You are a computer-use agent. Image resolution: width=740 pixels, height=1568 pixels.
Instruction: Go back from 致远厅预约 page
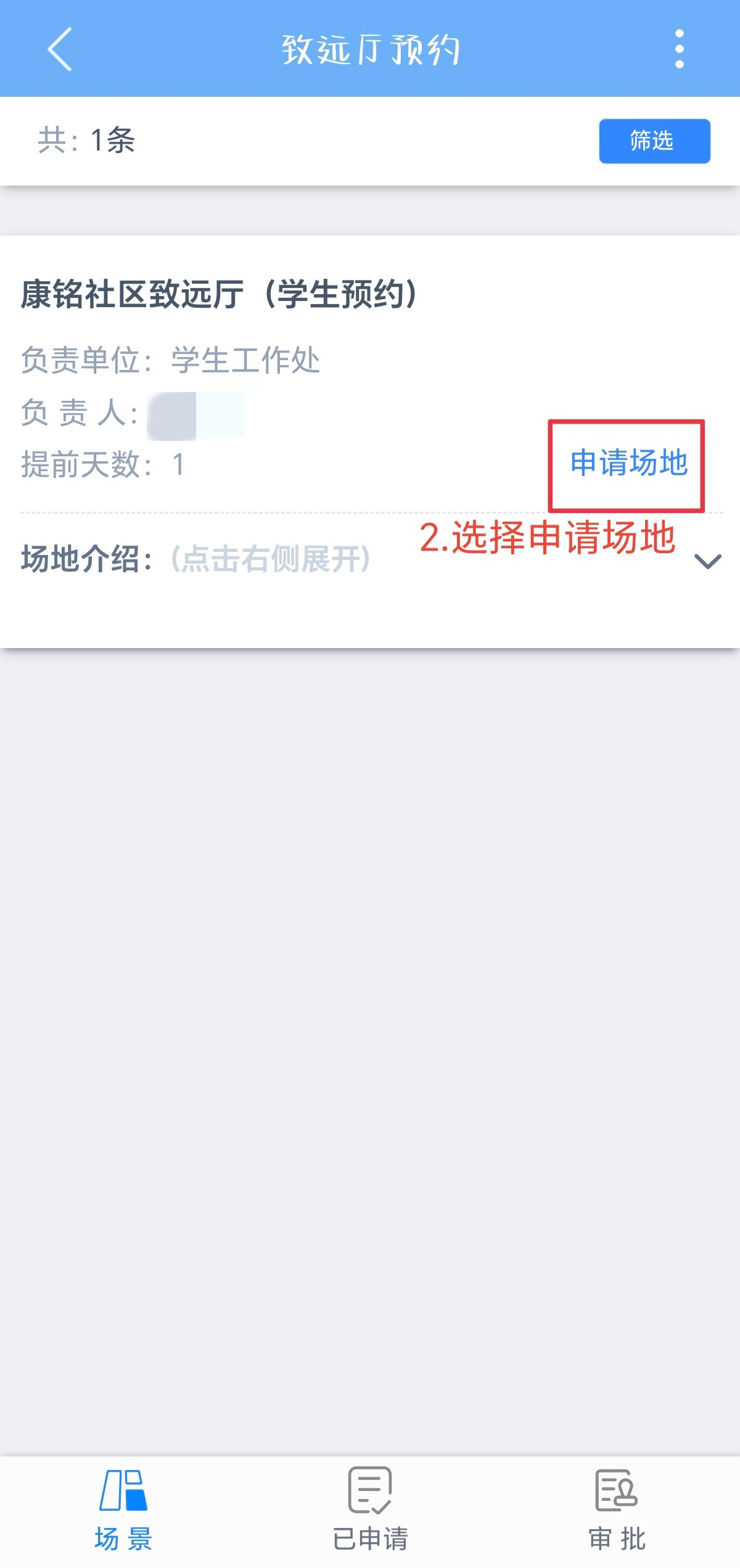pyautogui.click(x=60, y=49)
